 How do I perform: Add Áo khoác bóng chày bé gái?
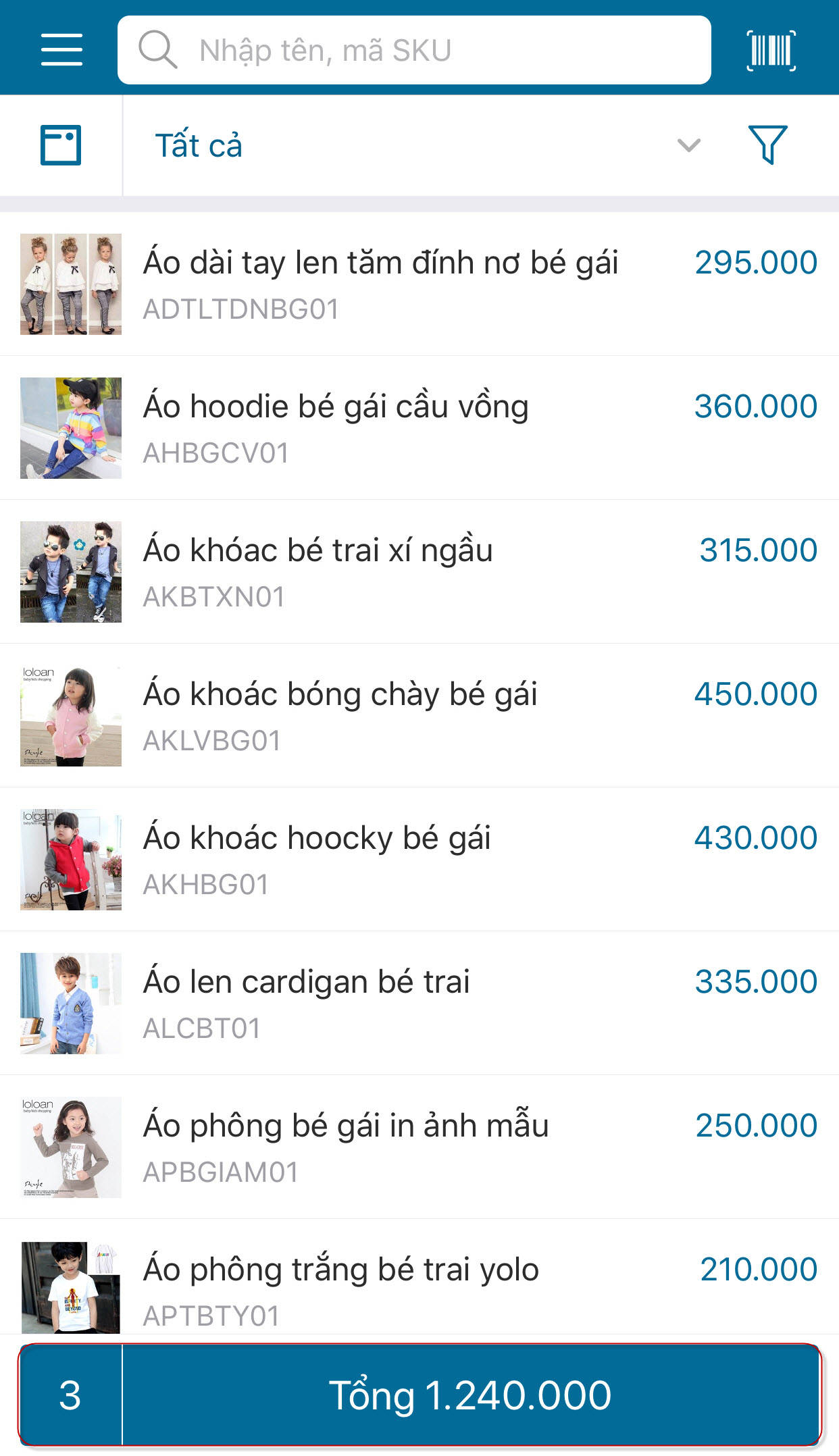[419, 715]
